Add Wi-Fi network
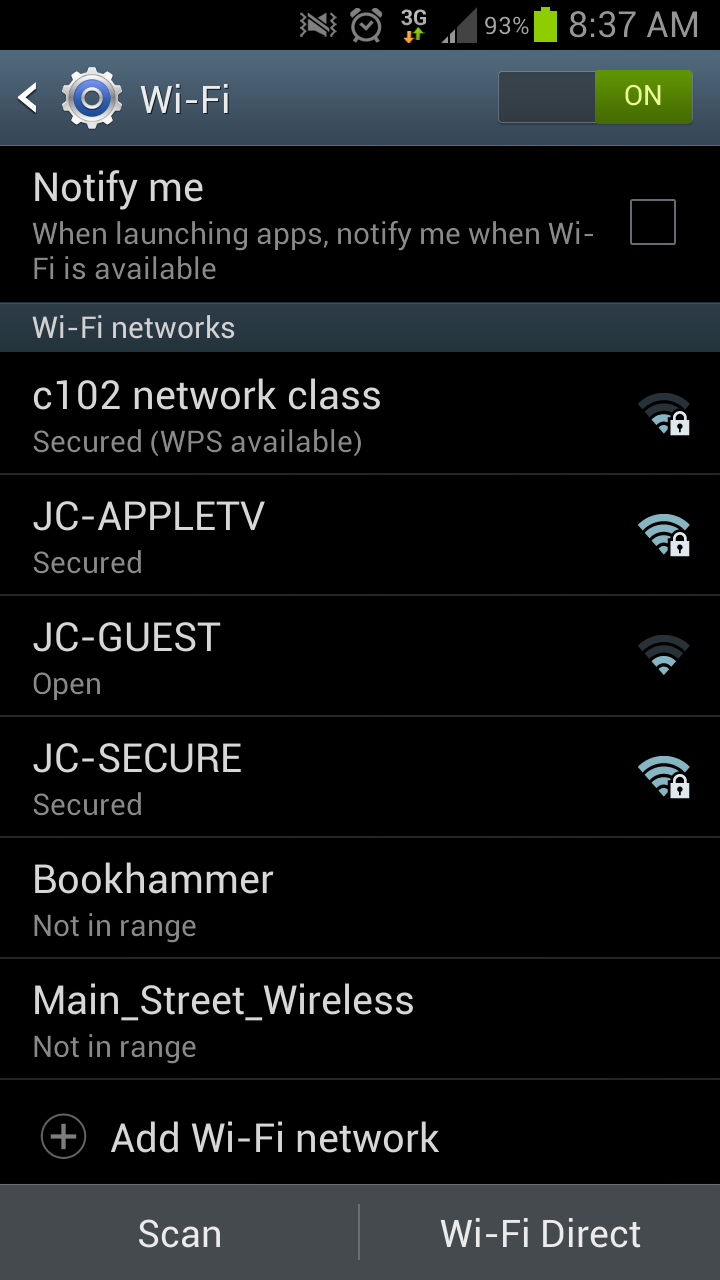 point(360,1138)
